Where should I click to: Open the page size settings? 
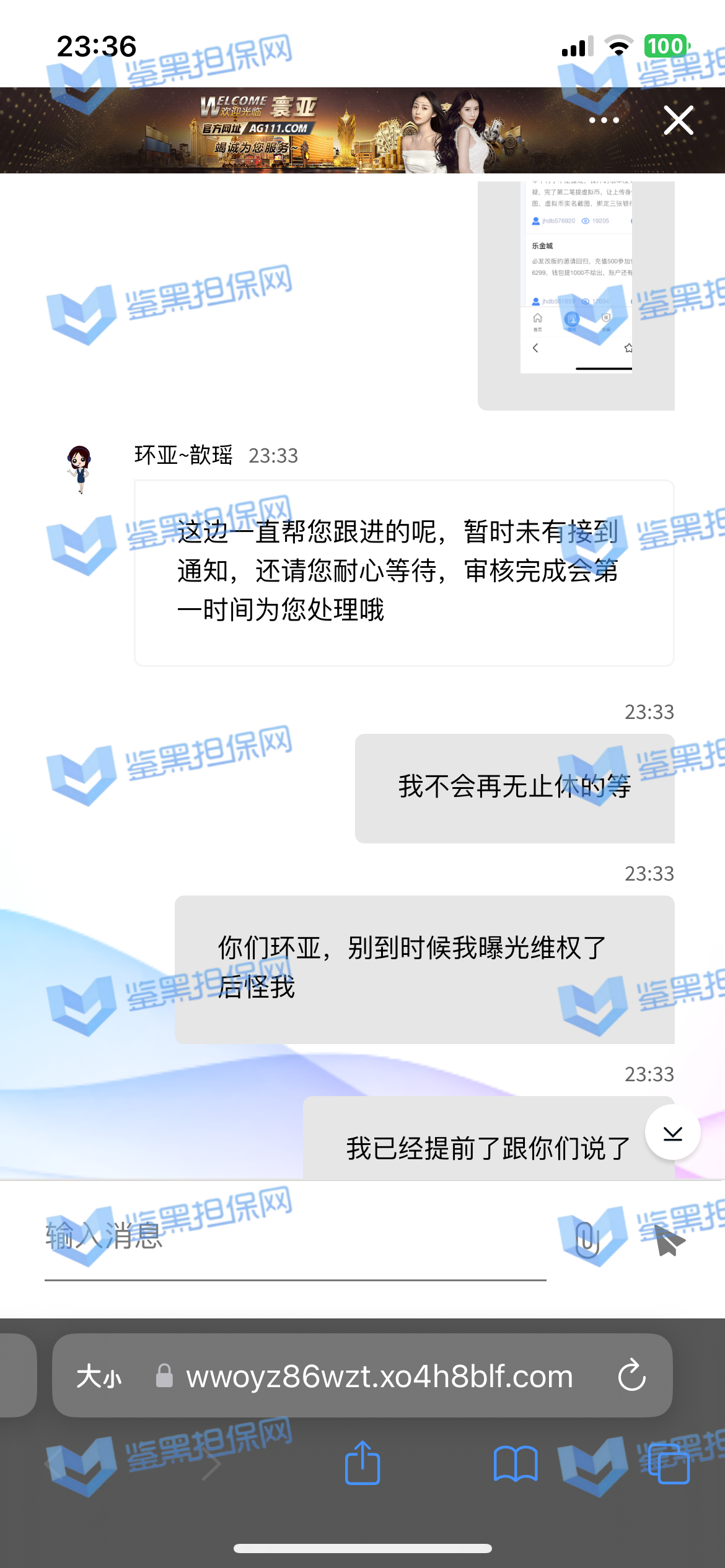point(99,1377)
